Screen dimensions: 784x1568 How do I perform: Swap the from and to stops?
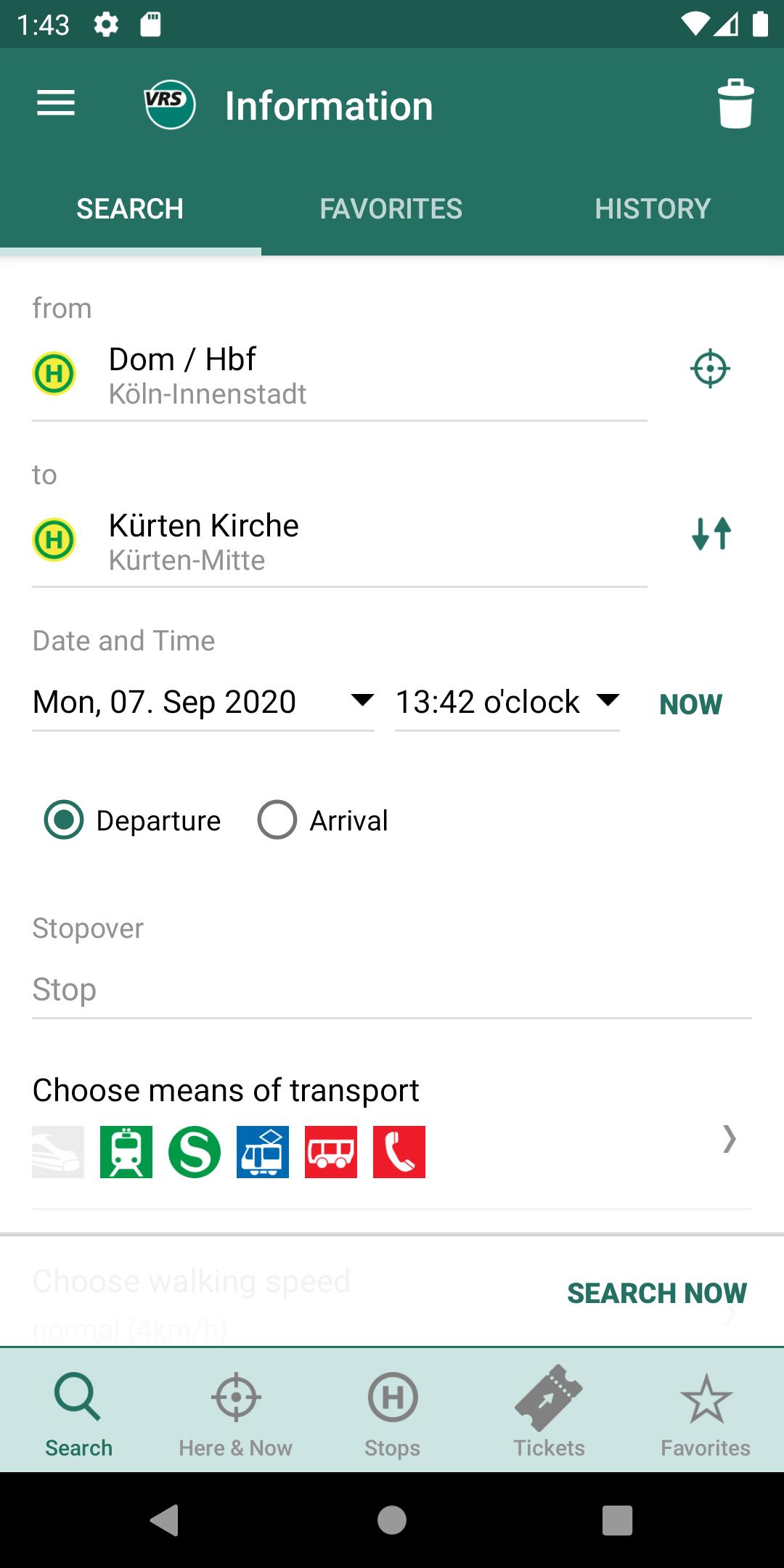(711, 534)
